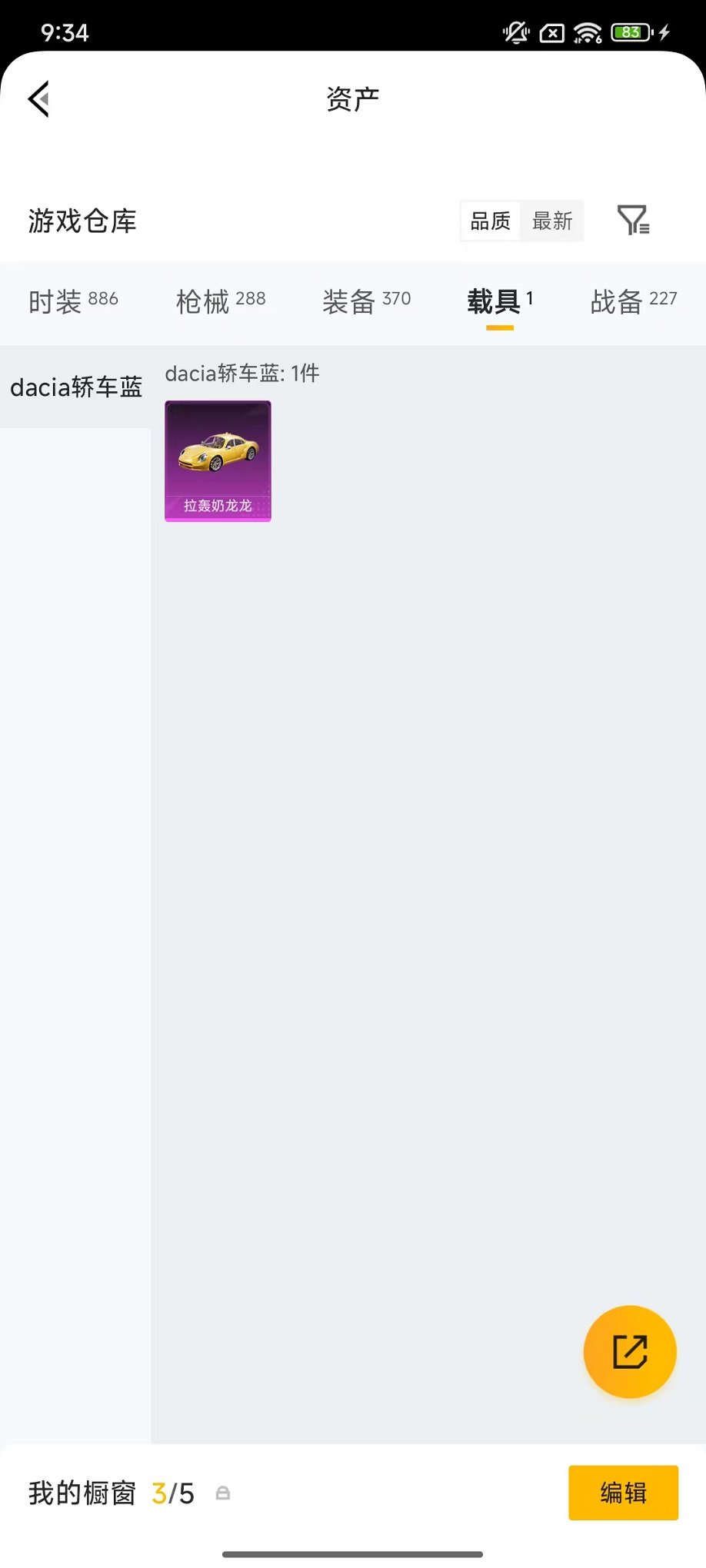Switch to the 时装 tab
This screenshot has height=1568, width=706.
coord(73,301)
